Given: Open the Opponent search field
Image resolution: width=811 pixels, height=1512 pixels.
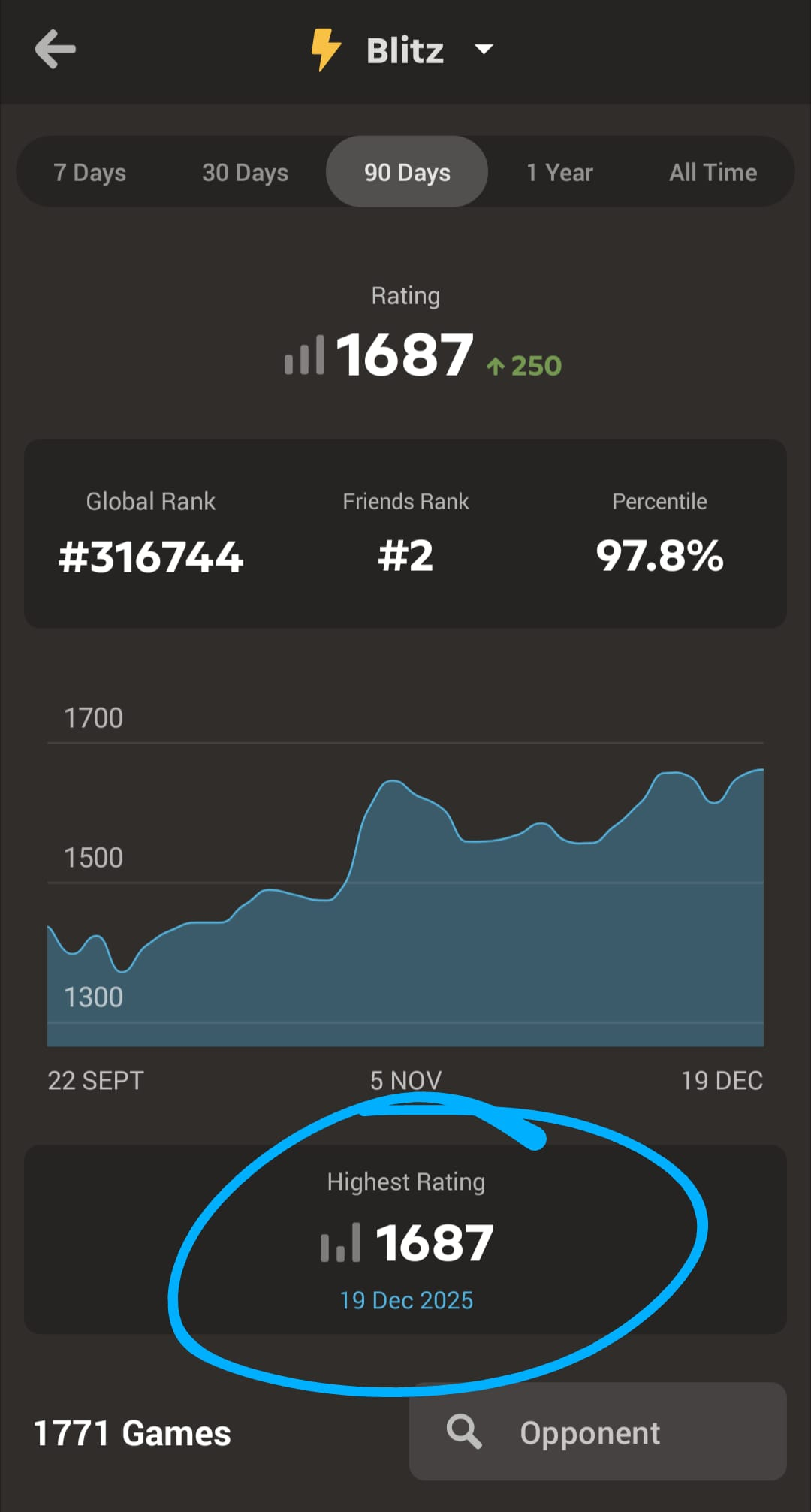Looking at the screenshot, I should click(598, 1432).
